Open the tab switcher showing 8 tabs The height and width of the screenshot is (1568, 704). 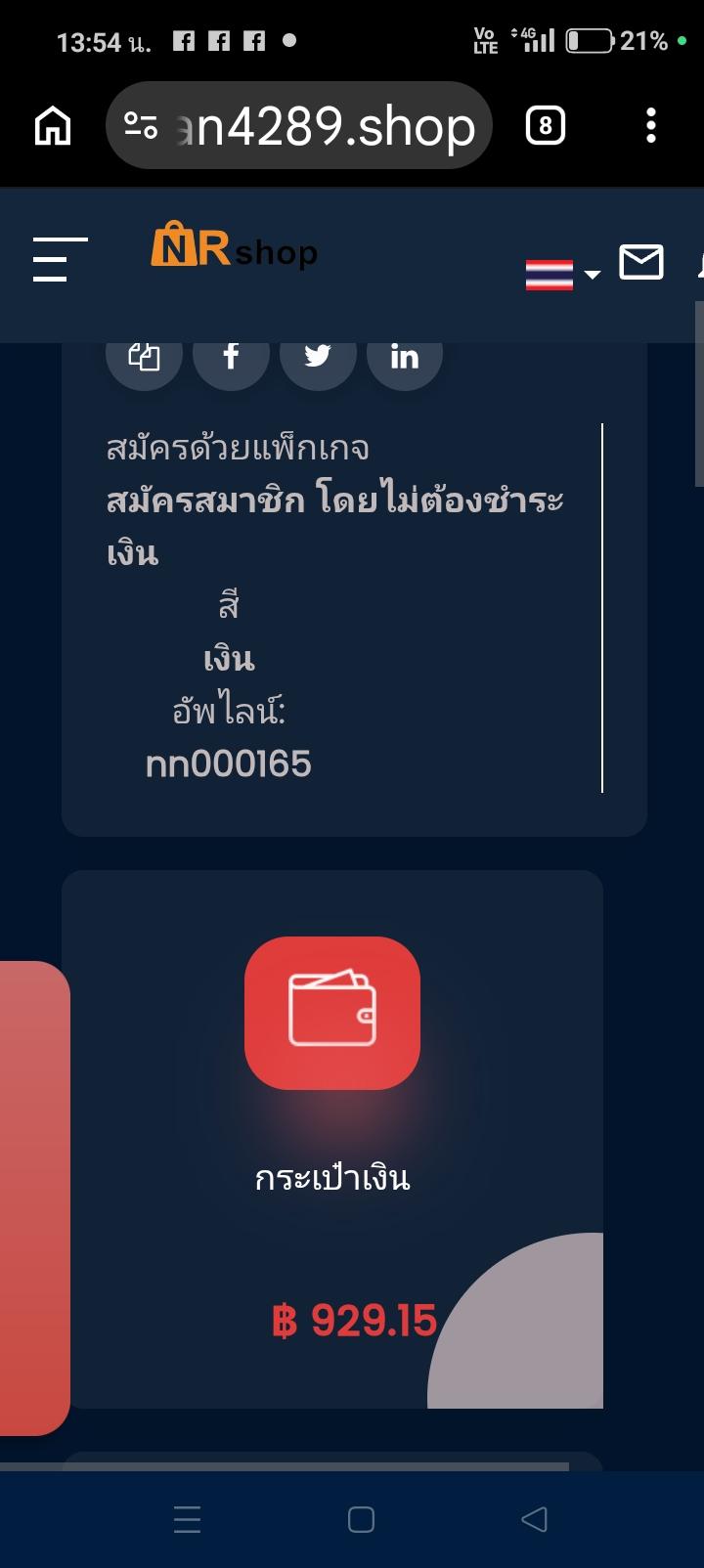tap(545, 126)
